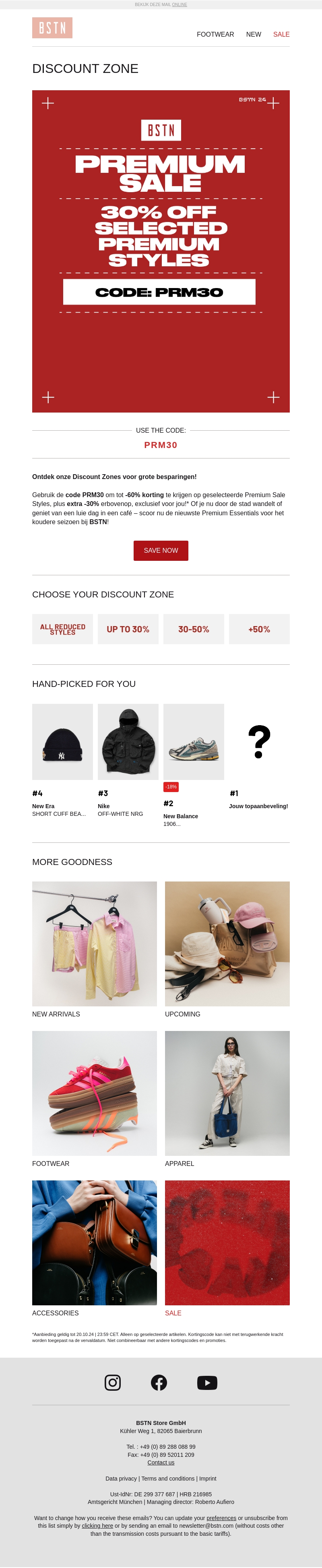The height and width of the screenshot is (1568, 322).
Task: Visit BSTN's Instagram page
Action: point(113,1382)
